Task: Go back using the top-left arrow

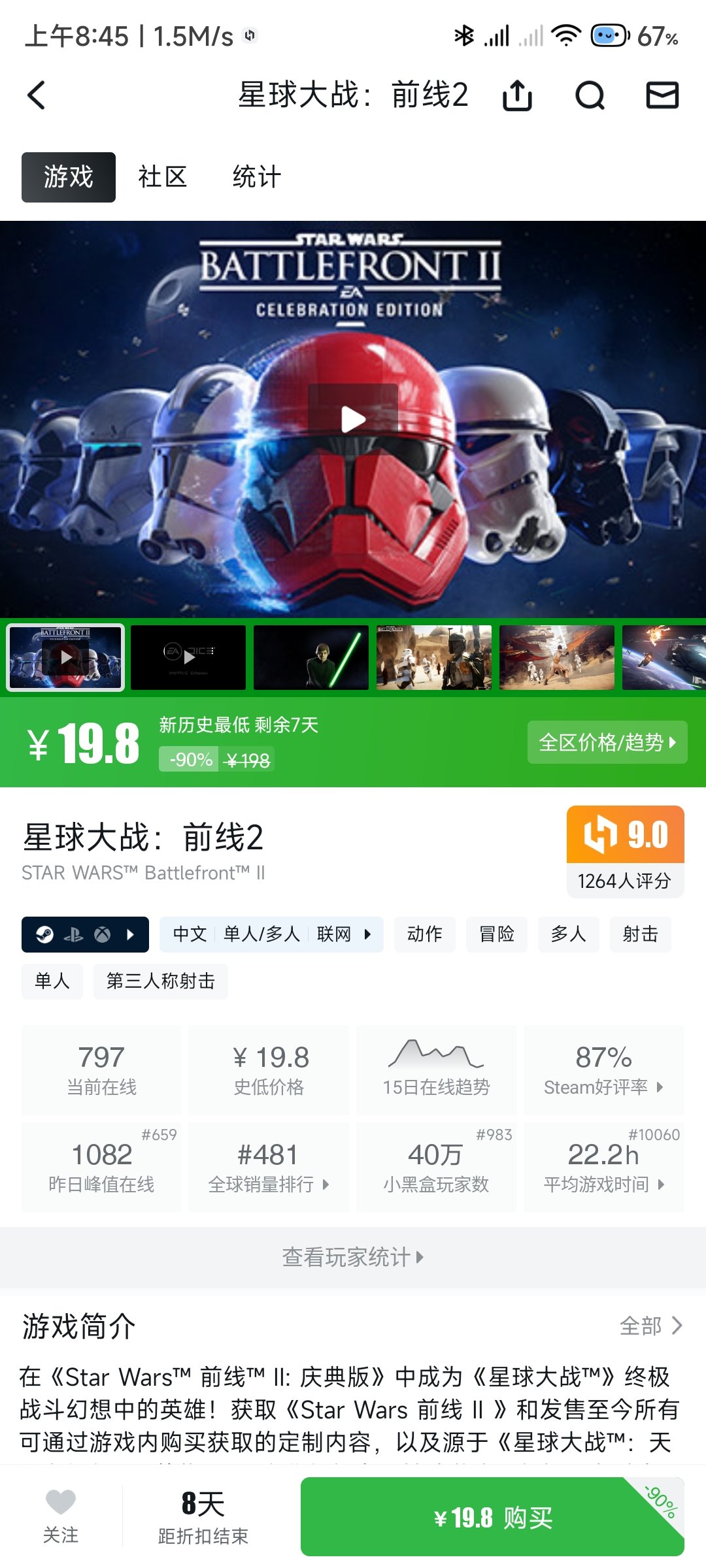Action: (37, 95)
